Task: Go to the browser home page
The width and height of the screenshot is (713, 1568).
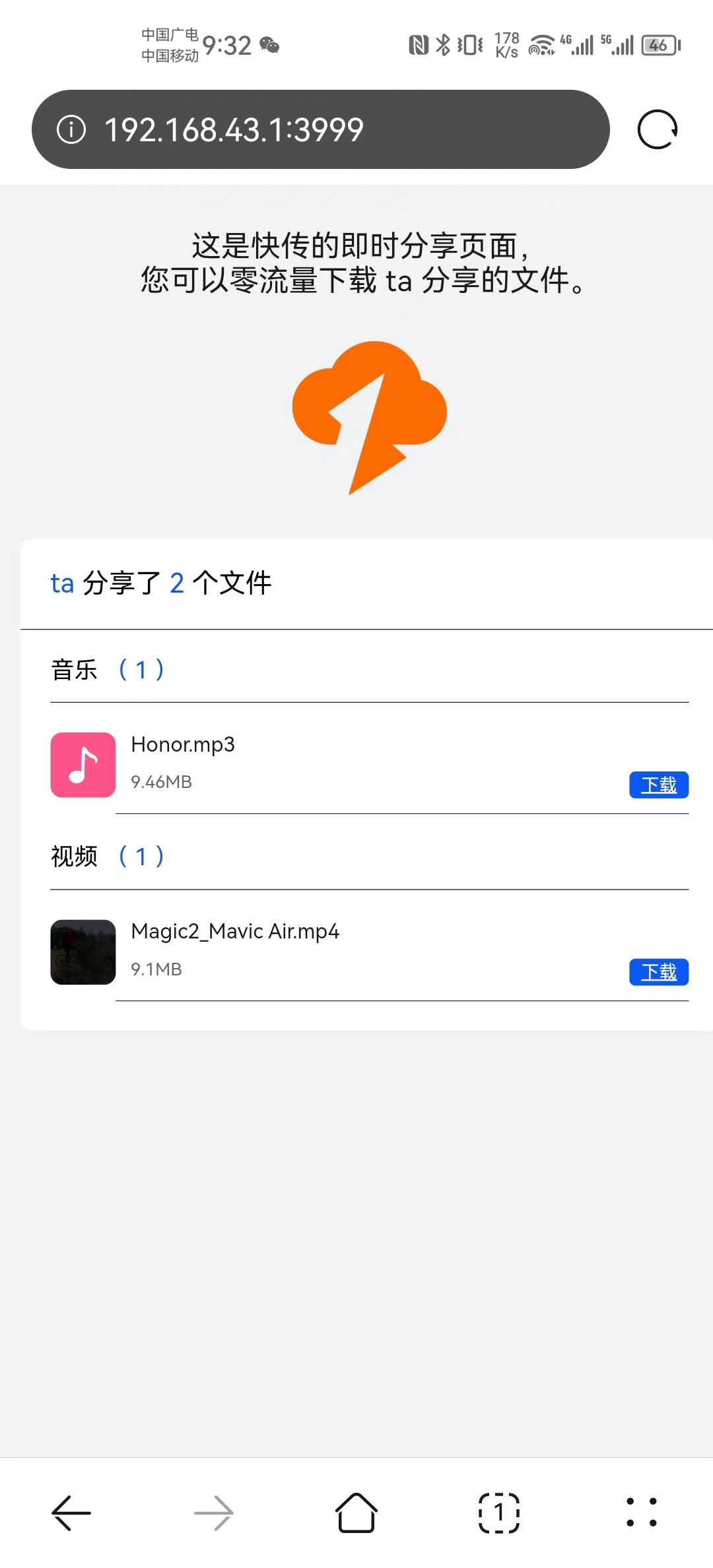Action: 356,1512
